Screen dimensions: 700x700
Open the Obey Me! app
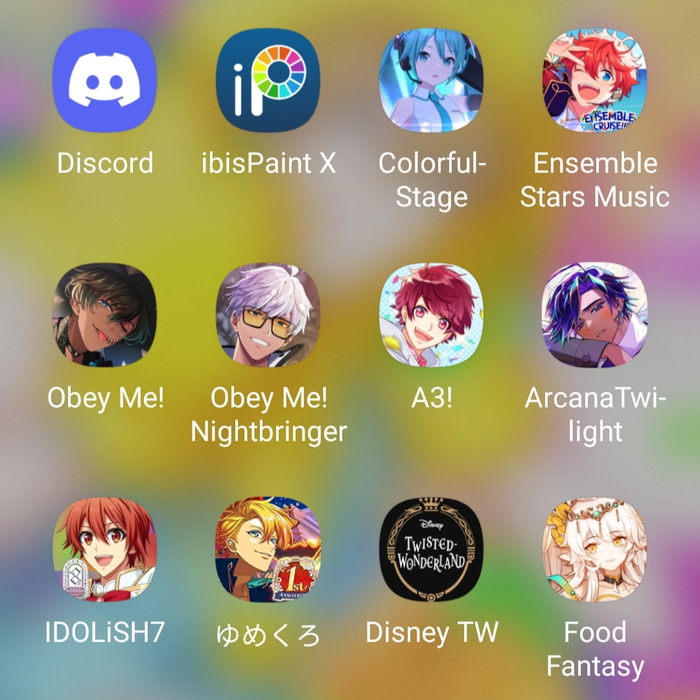pyautogui.click(x=105, y=315)
